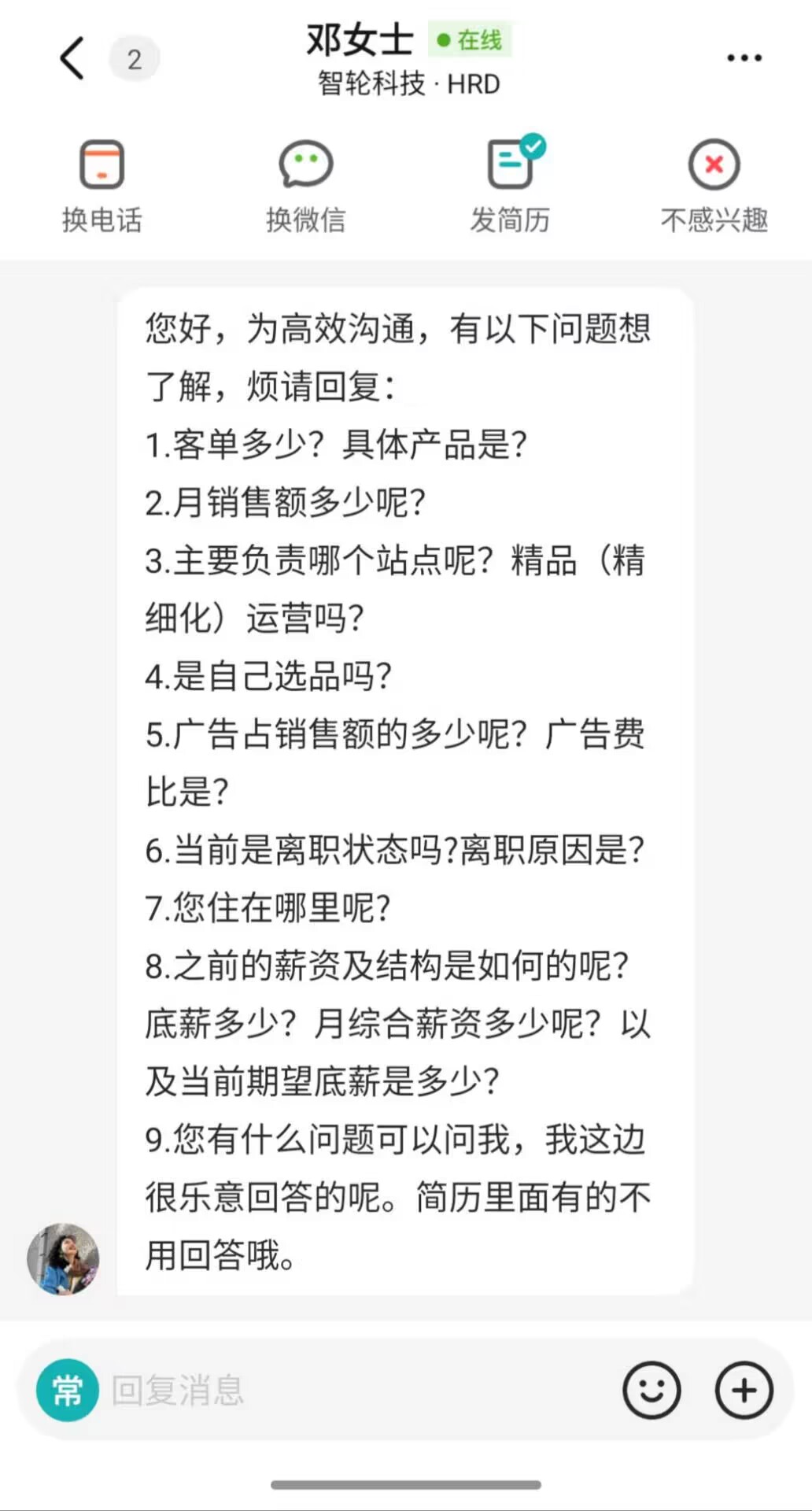Open 邓女士's avatar profile
Screen dimensions: 812x1511
pyautogui.click(x=64, y=1258)
